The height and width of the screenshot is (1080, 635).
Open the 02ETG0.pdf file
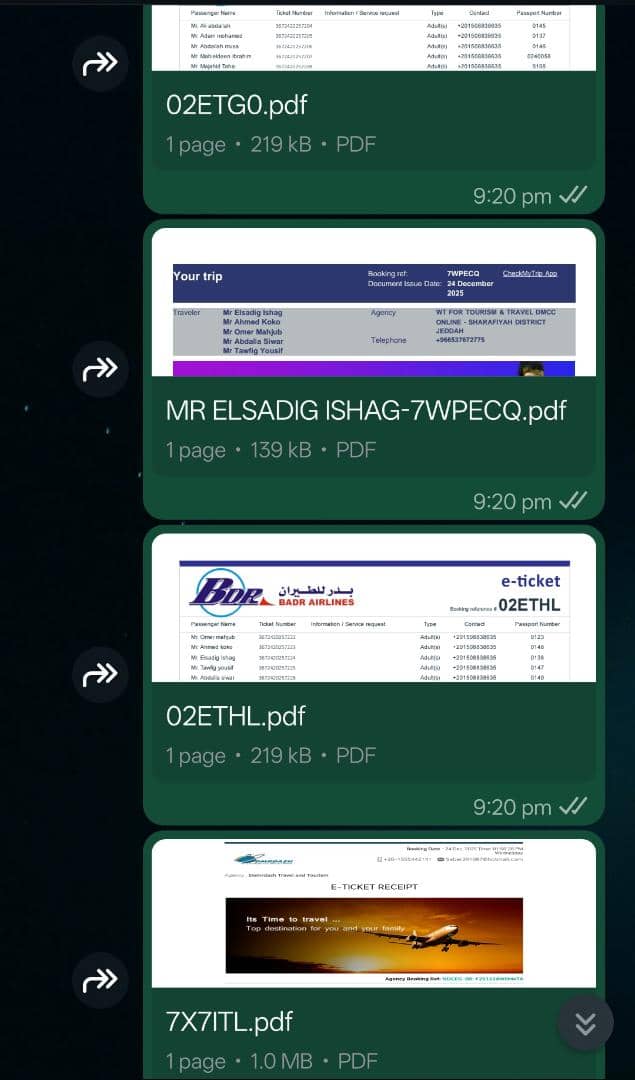[372, 104]
